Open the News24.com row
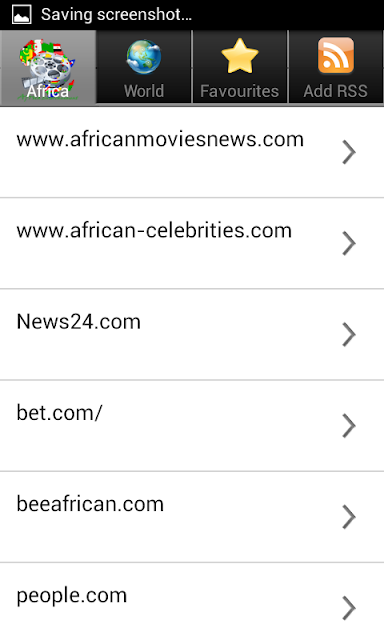The width and height of the screenshot is (384, 640). [x=192, y=335]
